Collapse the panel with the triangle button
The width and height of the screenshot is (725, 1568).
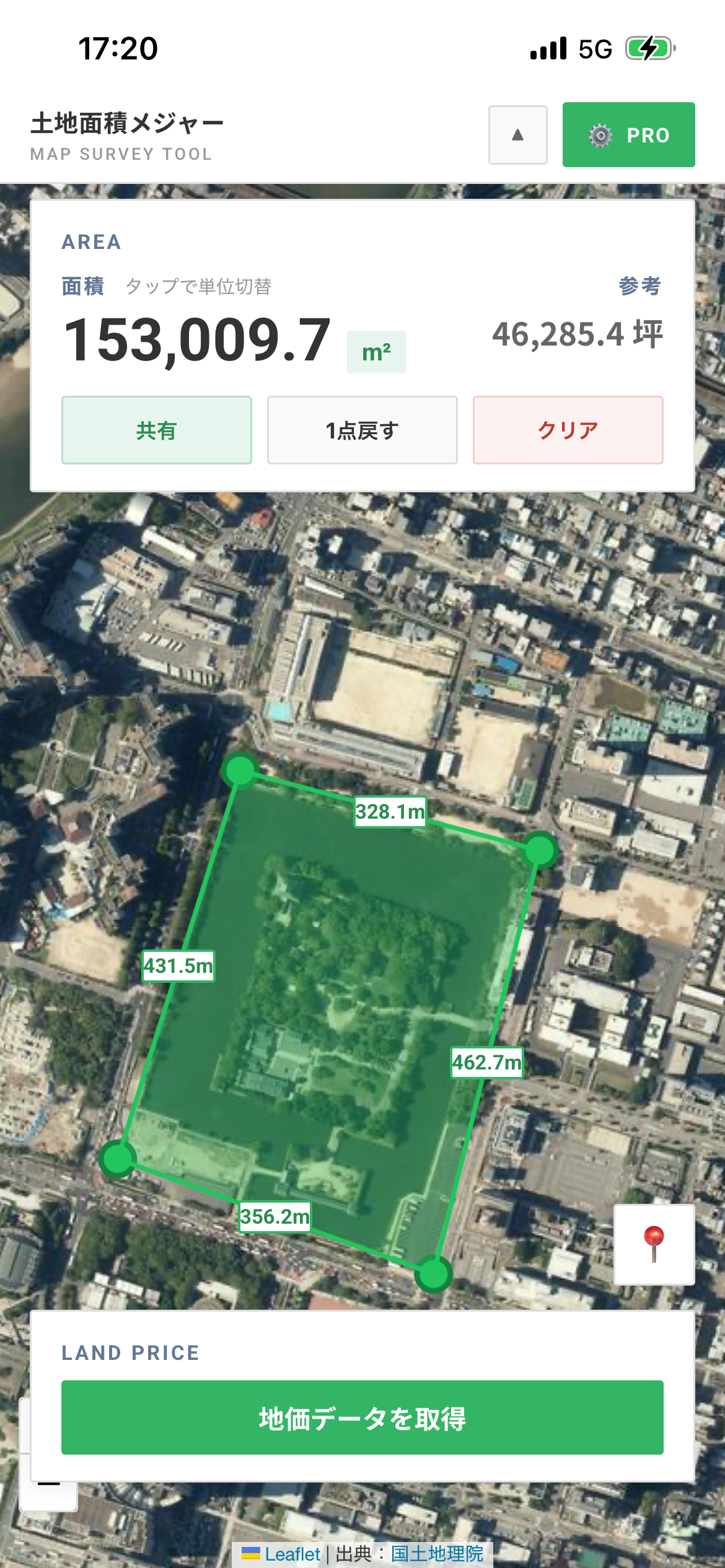517,135
